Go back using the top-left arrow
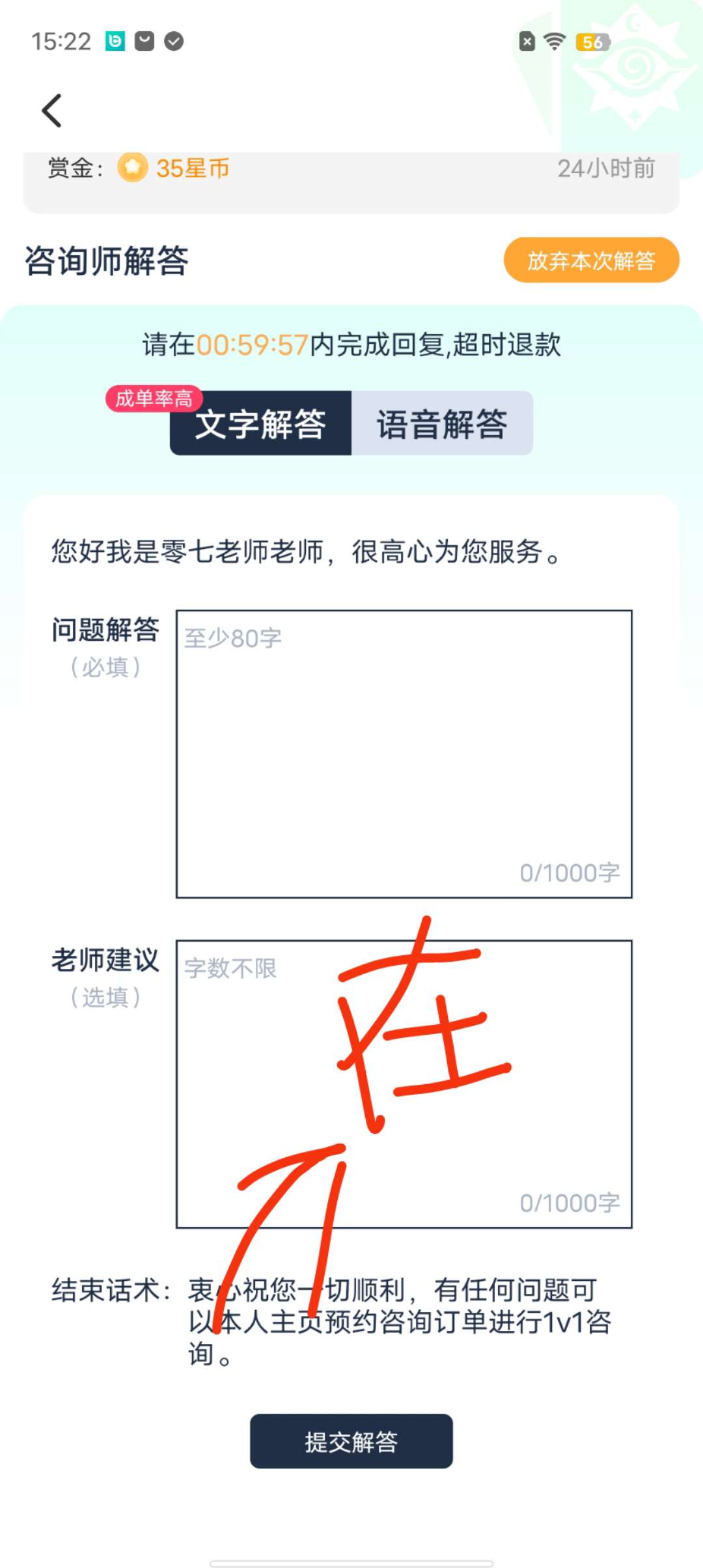Image resolution: width=703 pixels, height=1568 pixels. pyautogui.click(x=52, y=110)
